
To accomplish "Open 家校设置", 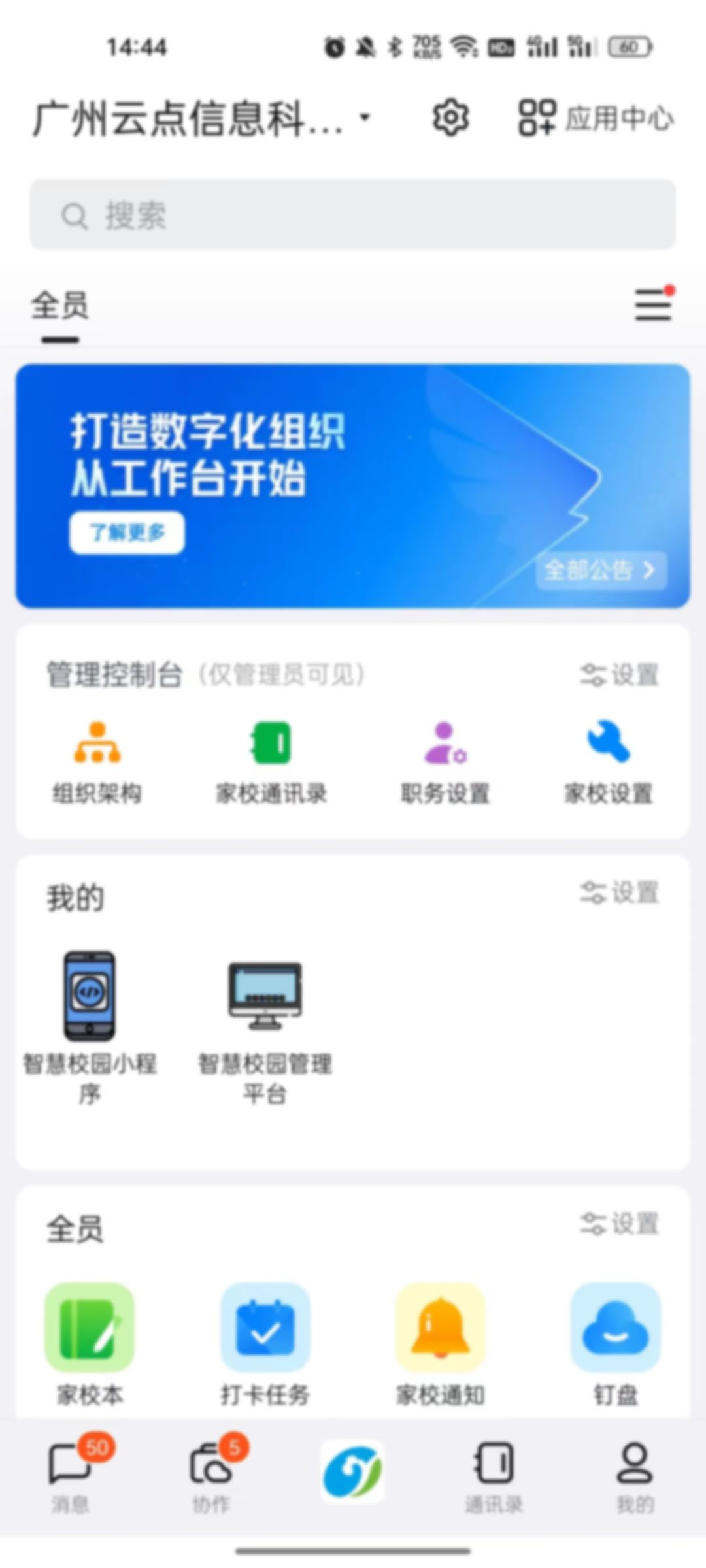I will (609, 761).
